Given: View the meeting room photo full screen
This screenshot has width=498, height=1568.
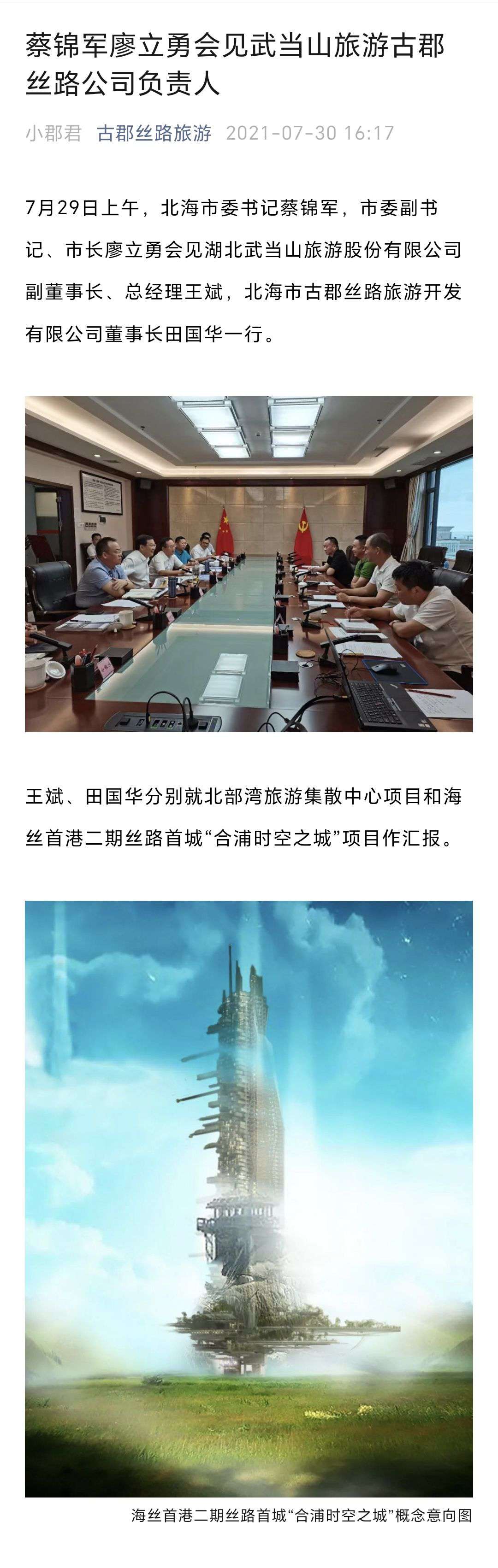Looking at the screenshot, I should [x=249, y=564].
